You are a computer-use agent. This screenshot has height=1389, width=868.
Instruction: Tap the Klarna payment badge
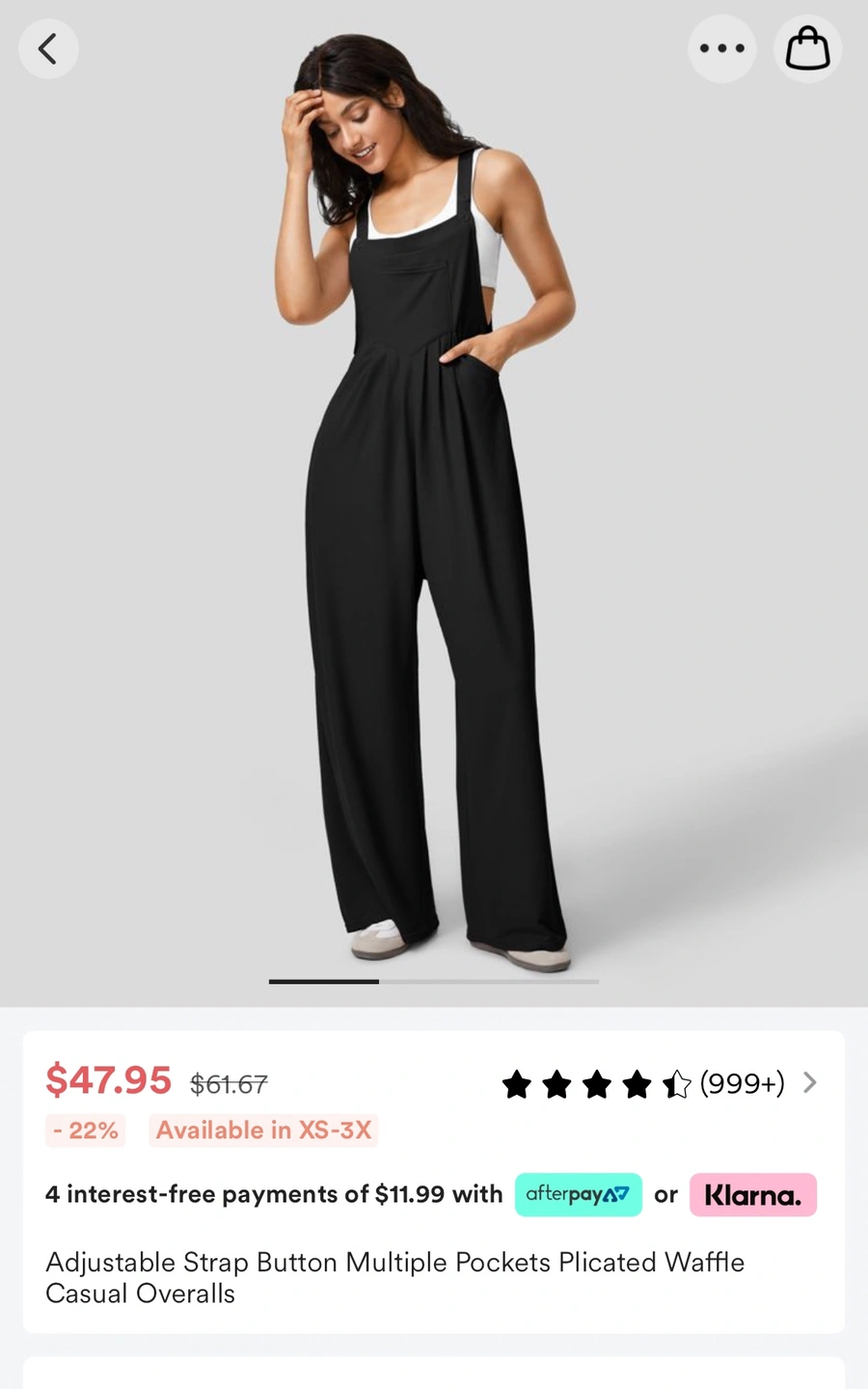pyautogui.click(x=752, y=1194)
